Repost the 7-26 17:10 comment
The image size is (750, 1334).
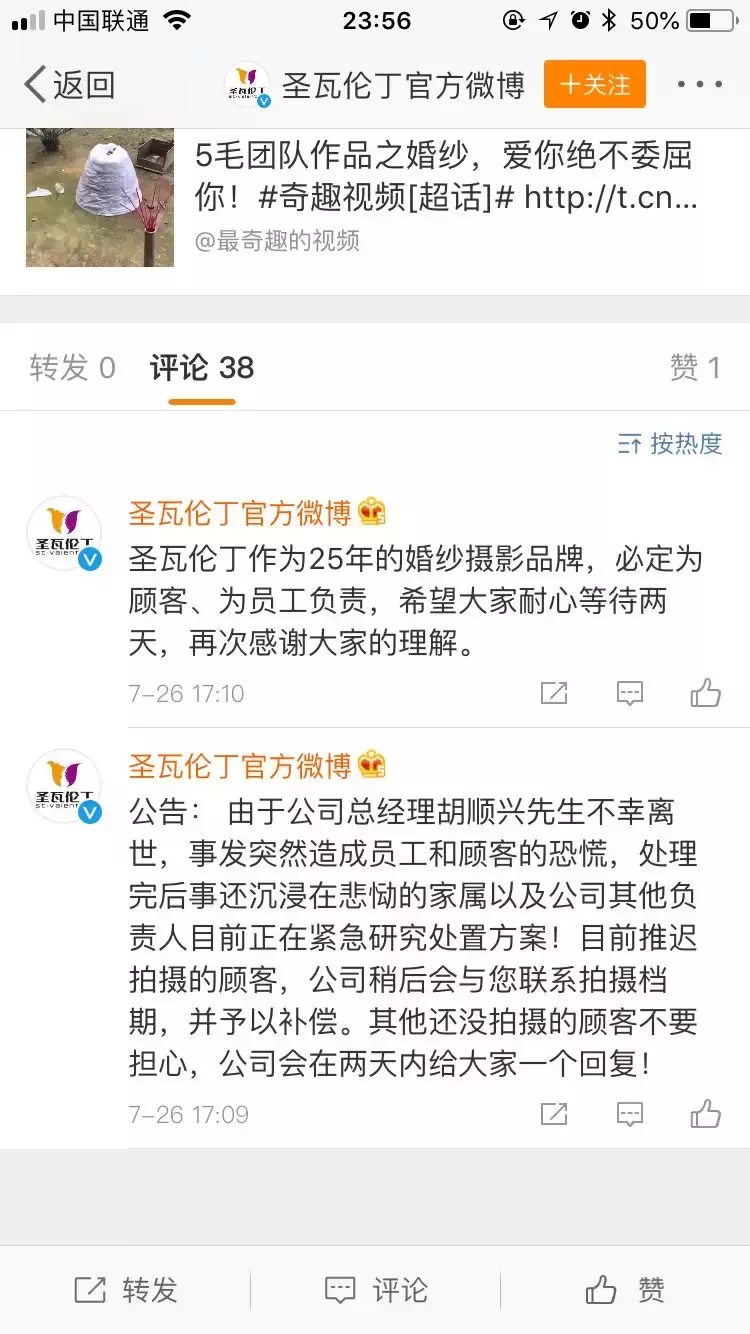tap(554, 693)
